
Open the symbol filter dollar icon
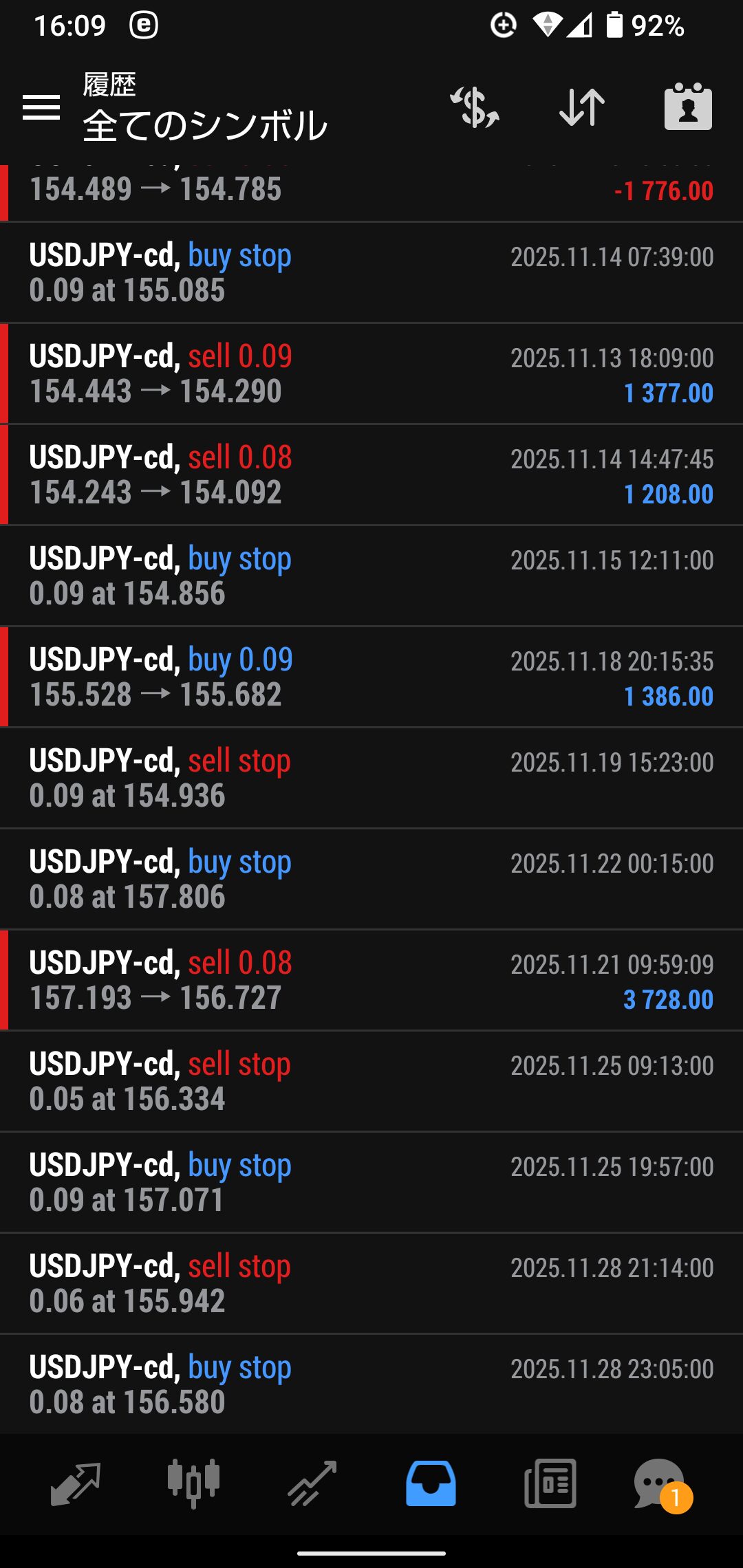point(475,107)
